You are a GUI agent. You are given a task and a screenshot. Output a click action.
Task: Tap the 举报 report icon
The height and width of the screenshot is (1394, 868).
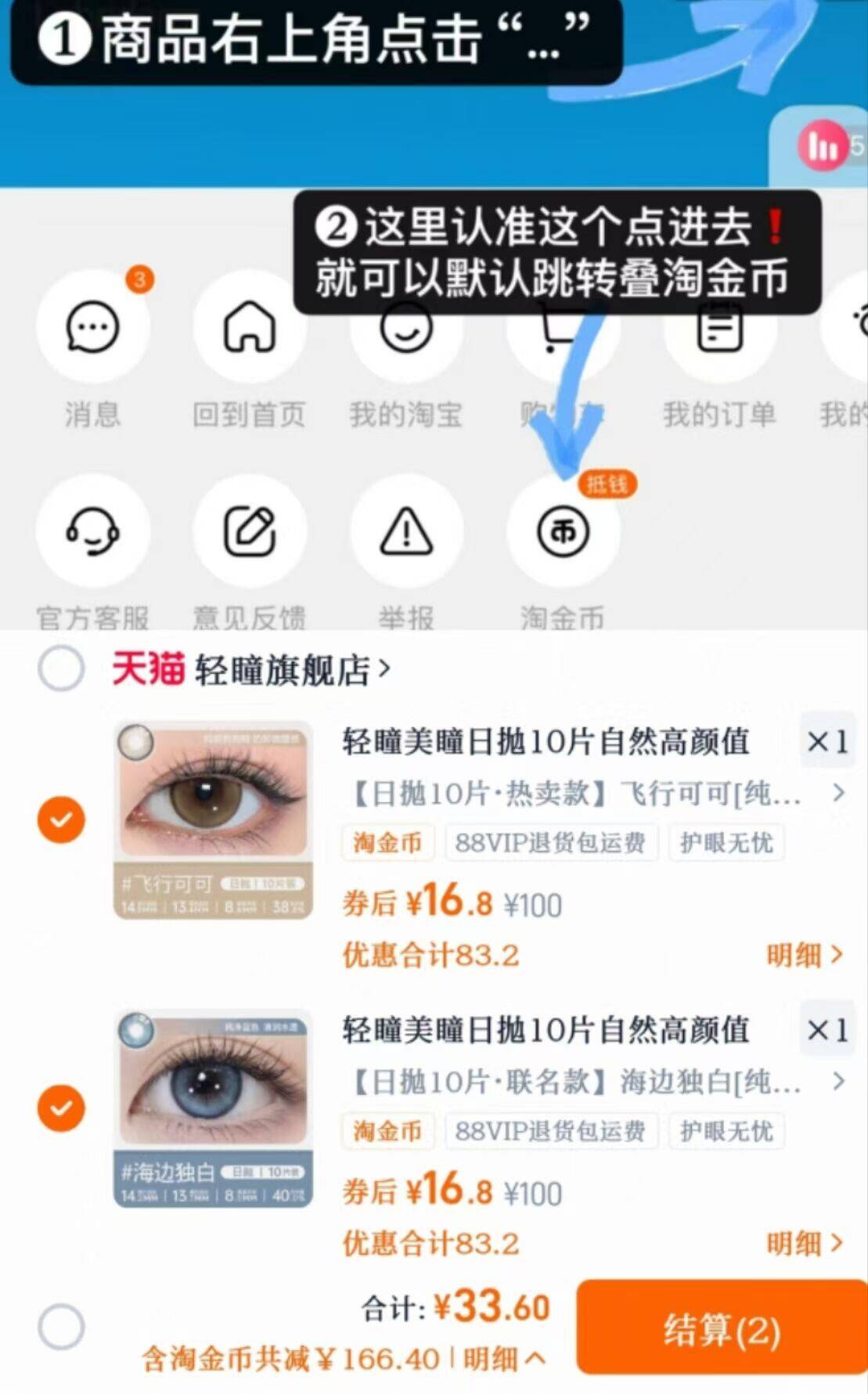[x=405, y=531]
